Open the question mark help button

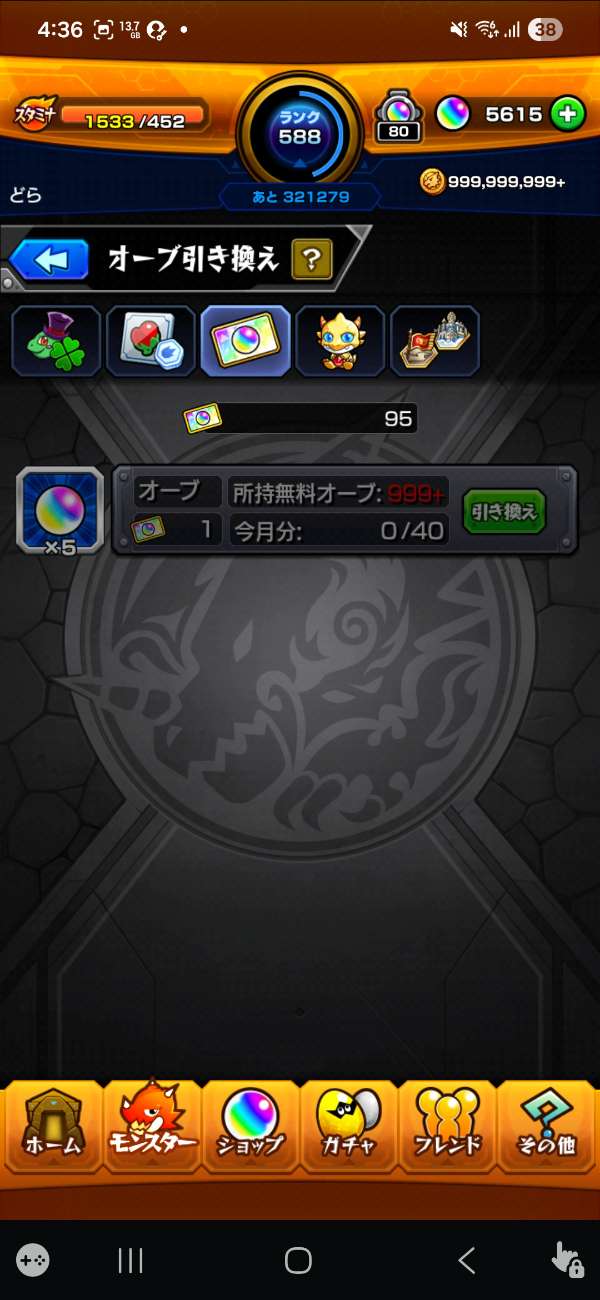(x=312, y=261)
